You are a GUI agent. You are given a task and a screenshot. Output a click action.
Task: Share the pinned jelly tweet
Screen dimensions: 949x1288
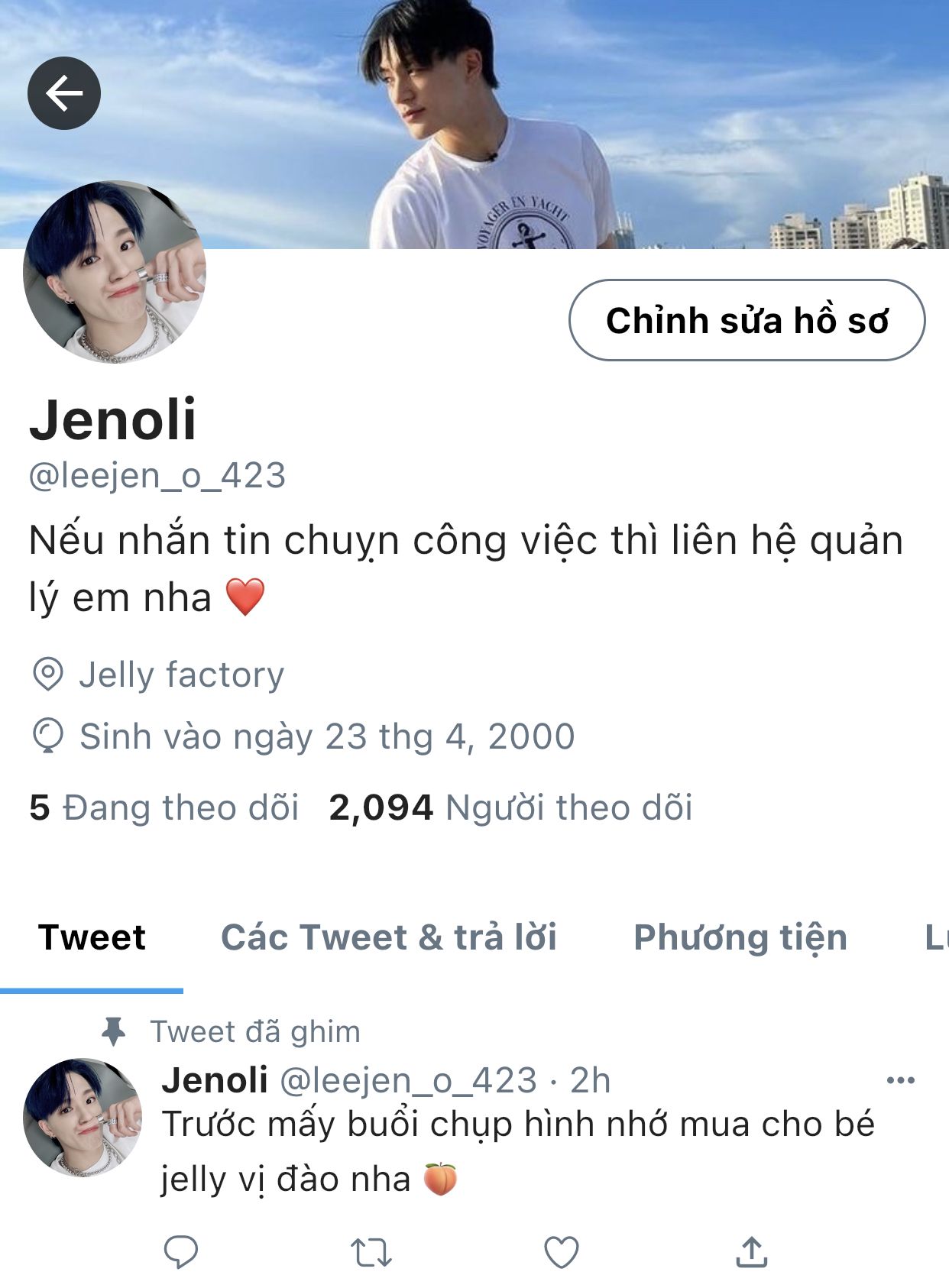[x=751, y=1252]
